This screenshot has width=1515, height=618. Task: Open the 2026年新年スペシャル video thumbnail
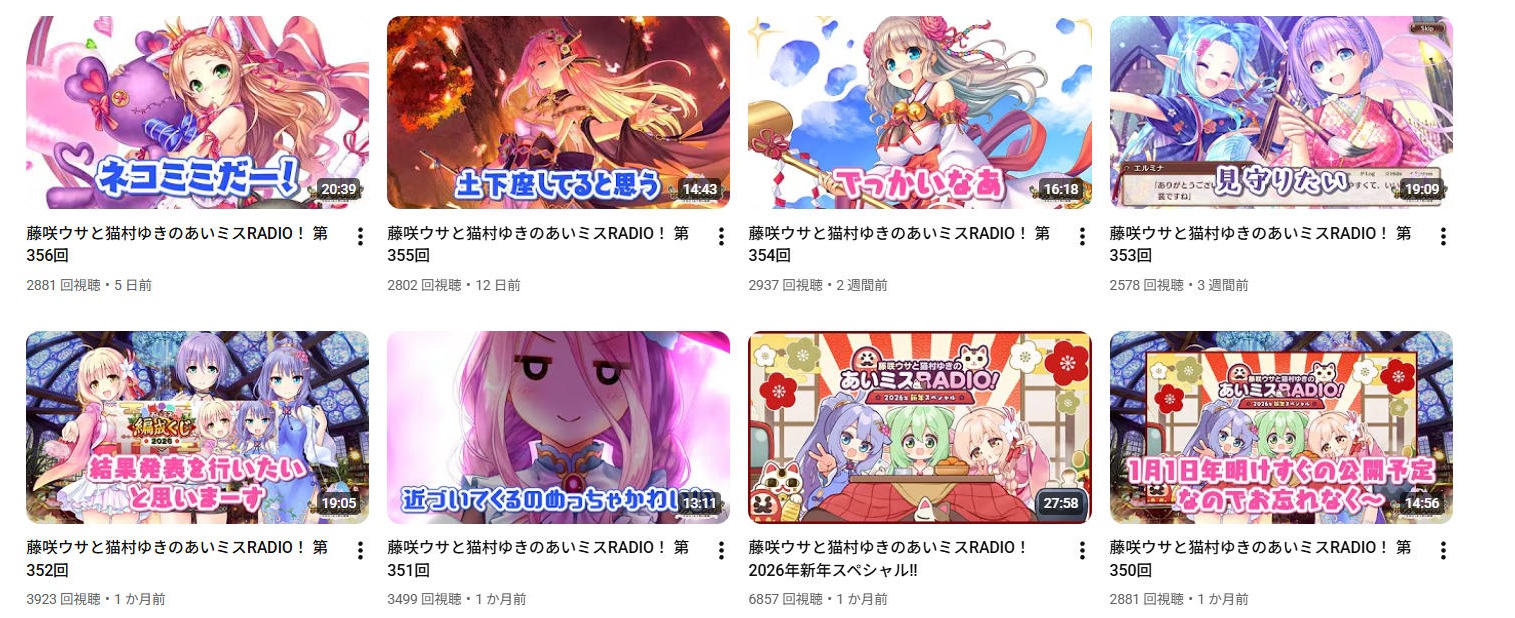[x=920, y=427]
